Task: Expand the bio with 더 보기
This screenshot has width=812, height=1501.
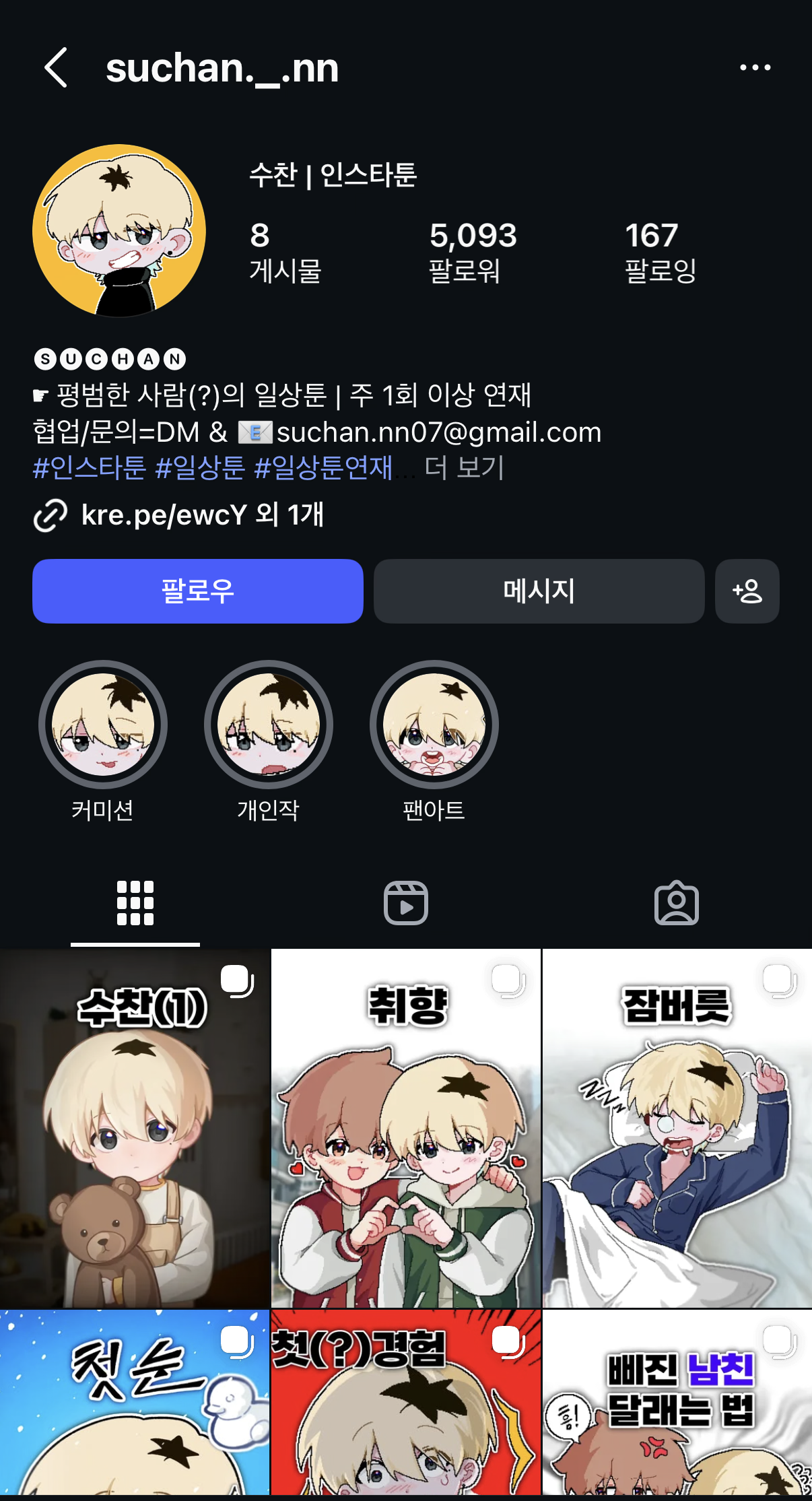Action: (x=464, y=467)
